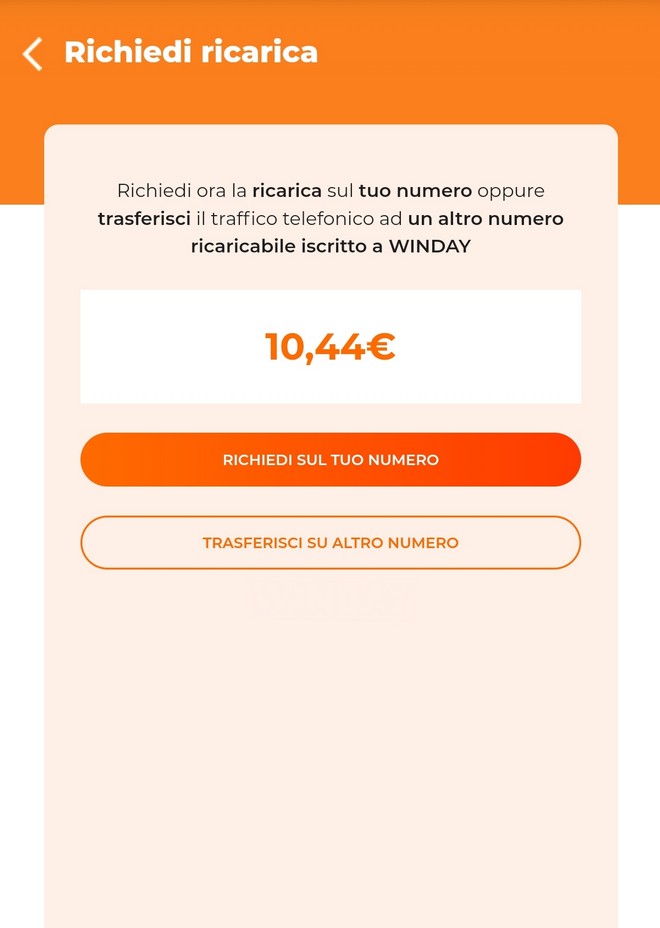Screen dimensions: 660x928
Task: Go back from Richiedi ricarica
Action: [x=33, y=53]
